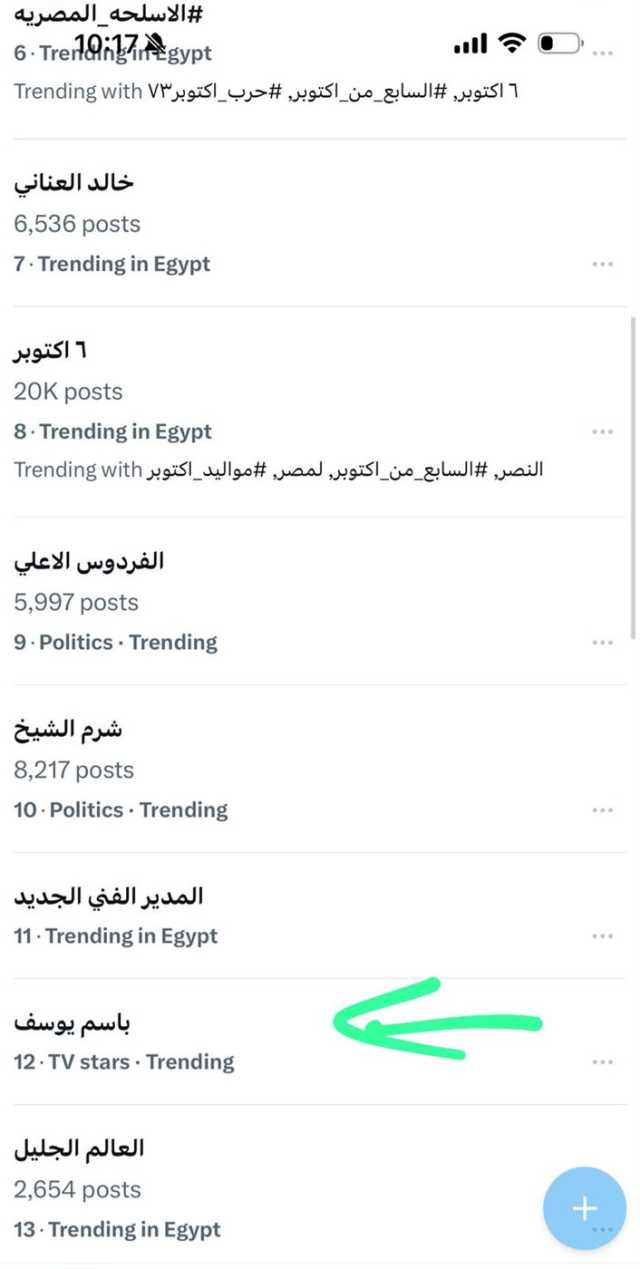Open the شرم الشيخ trending topic

(x=68, y=729)
